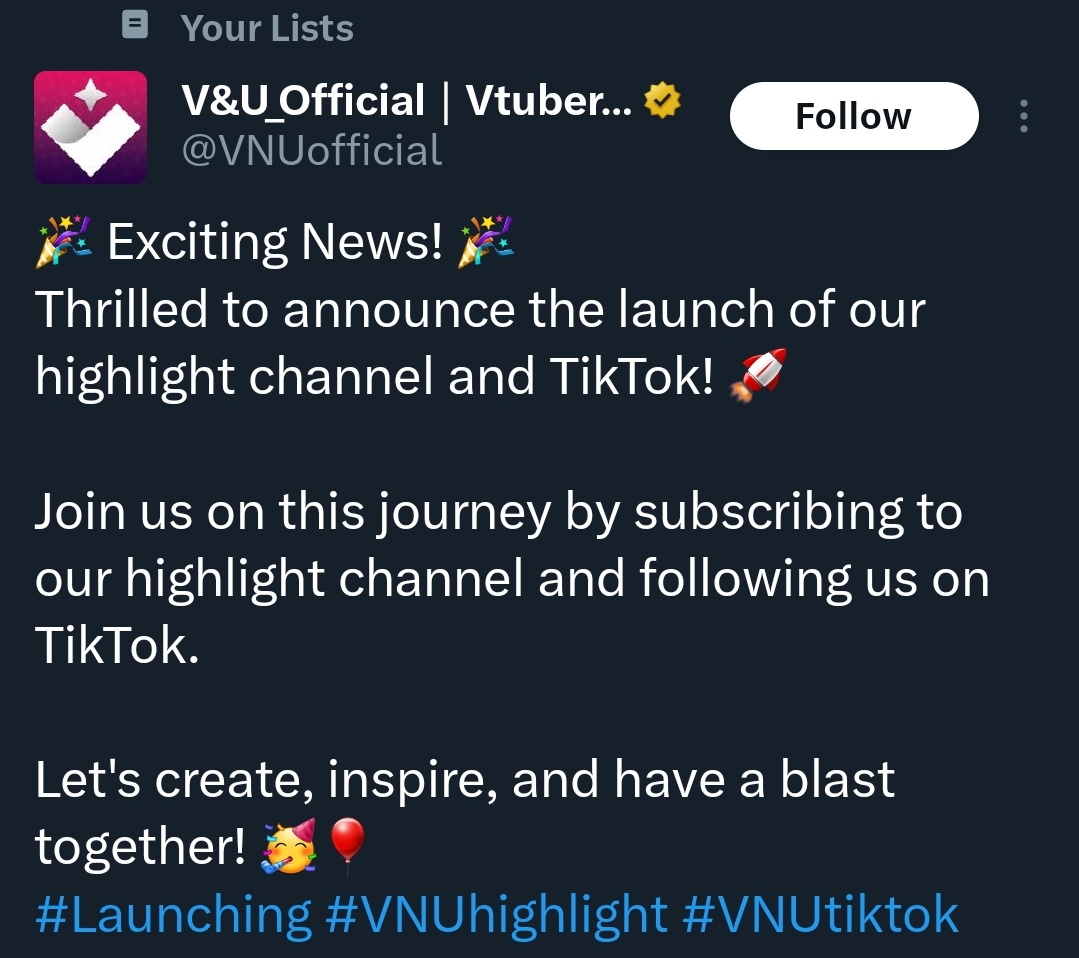Open the V&U_Official profile via its name
Viewport: 1079px width, 958px height.
[x=405, y=101]
